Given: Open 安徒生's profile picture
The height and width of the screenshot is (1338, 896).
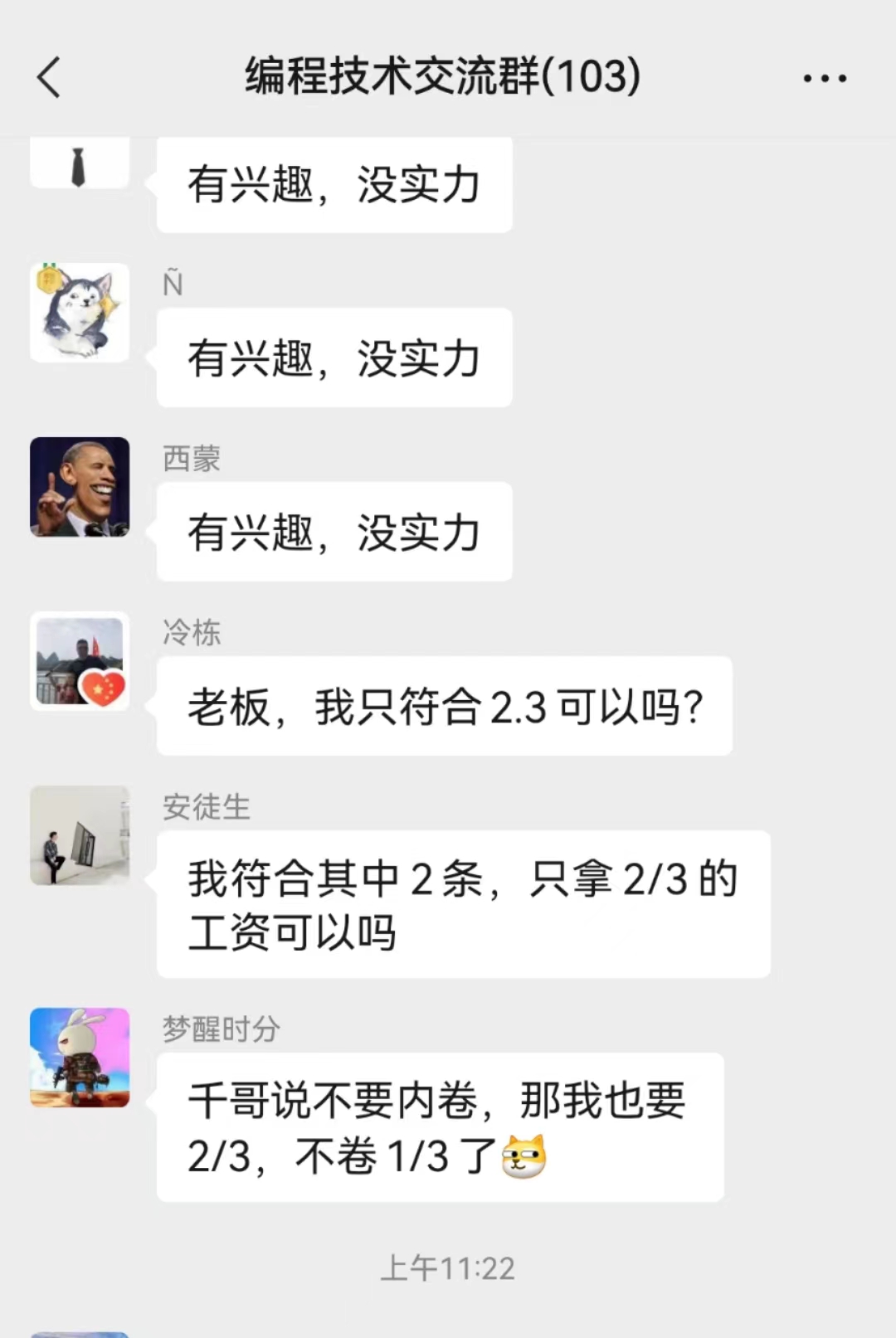Looking at the screenshot, I should pyautogui.click(x=80, y=835).
